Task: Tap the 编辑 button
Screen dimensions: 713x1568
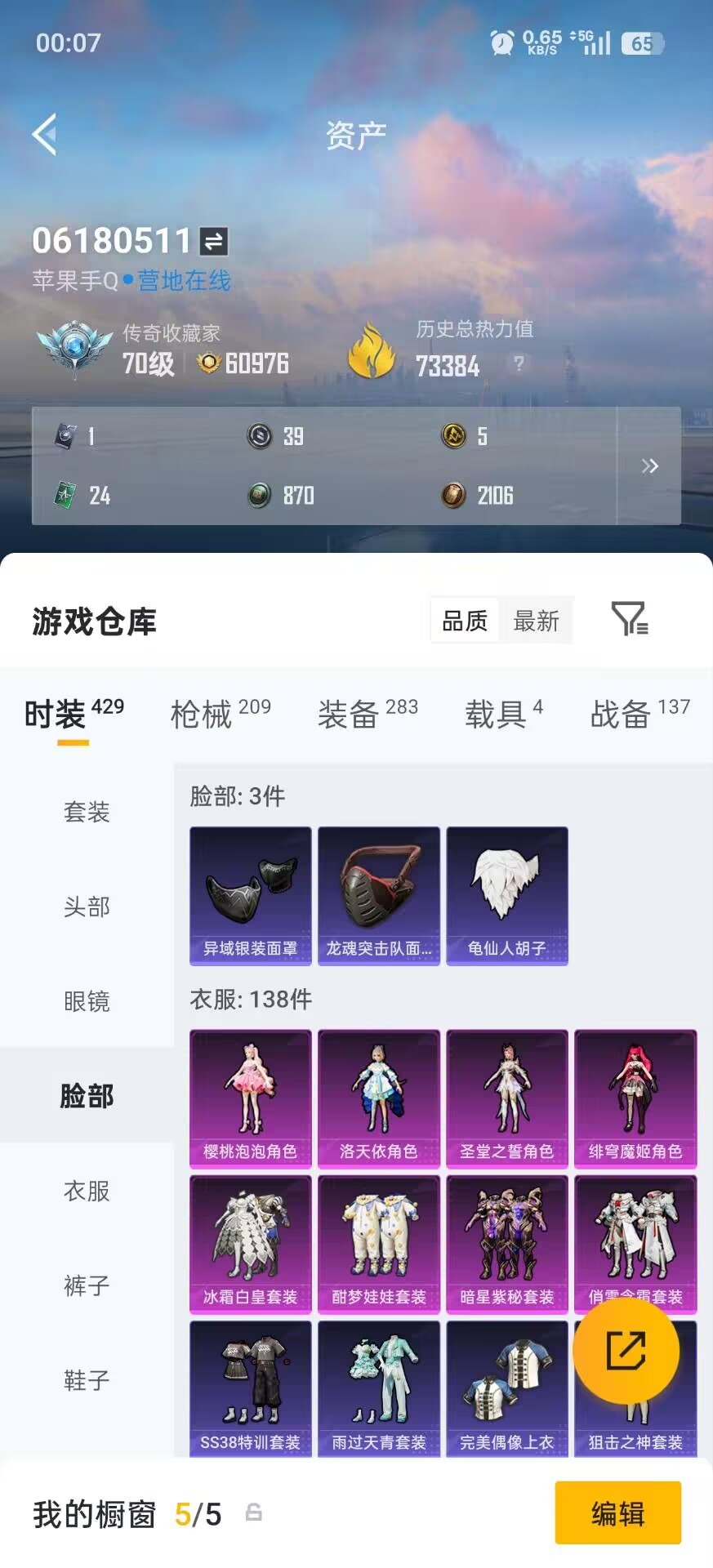Action: tap(618, 1512)
